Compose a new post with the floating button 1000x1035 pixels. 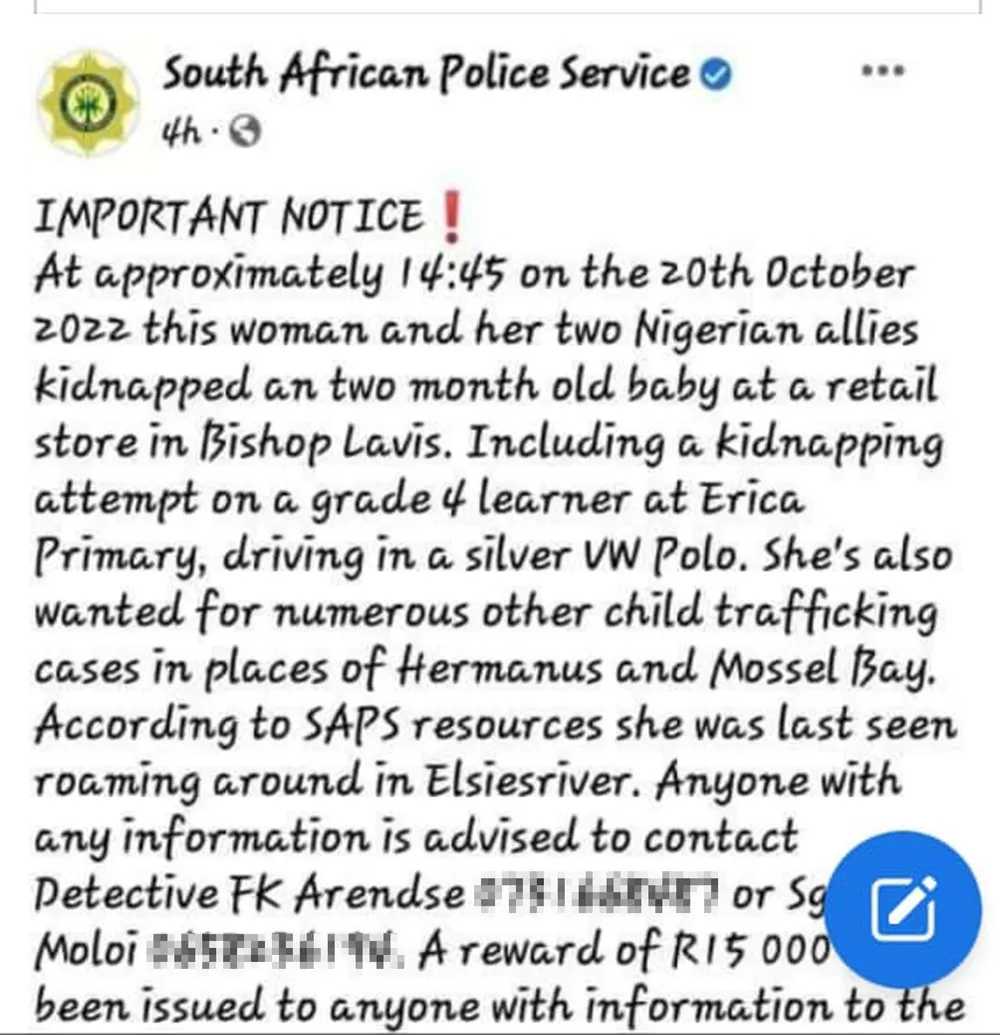click(905, 909)
